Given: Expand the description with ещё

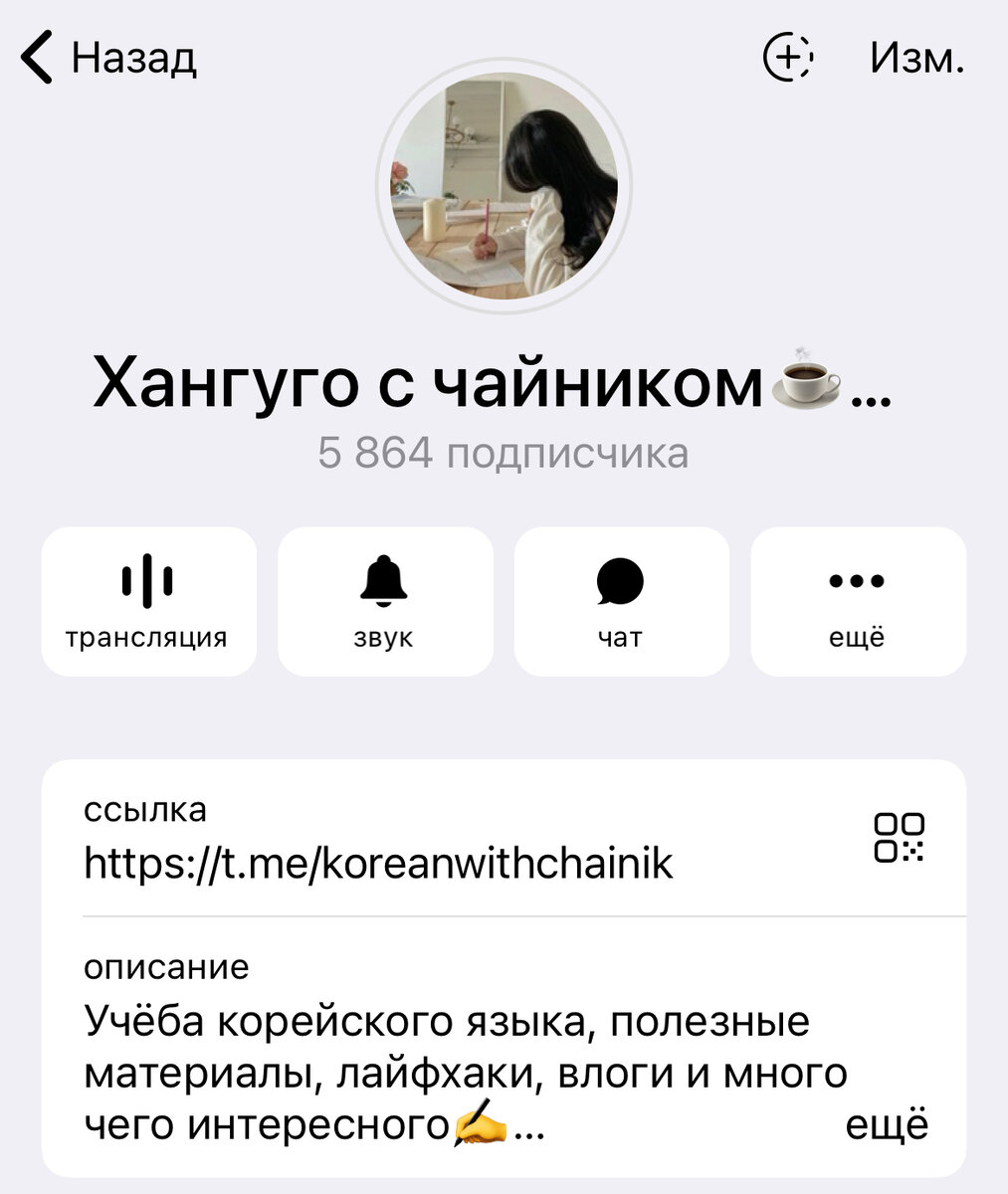Looking at the screenshot, I should (889, 1124).
